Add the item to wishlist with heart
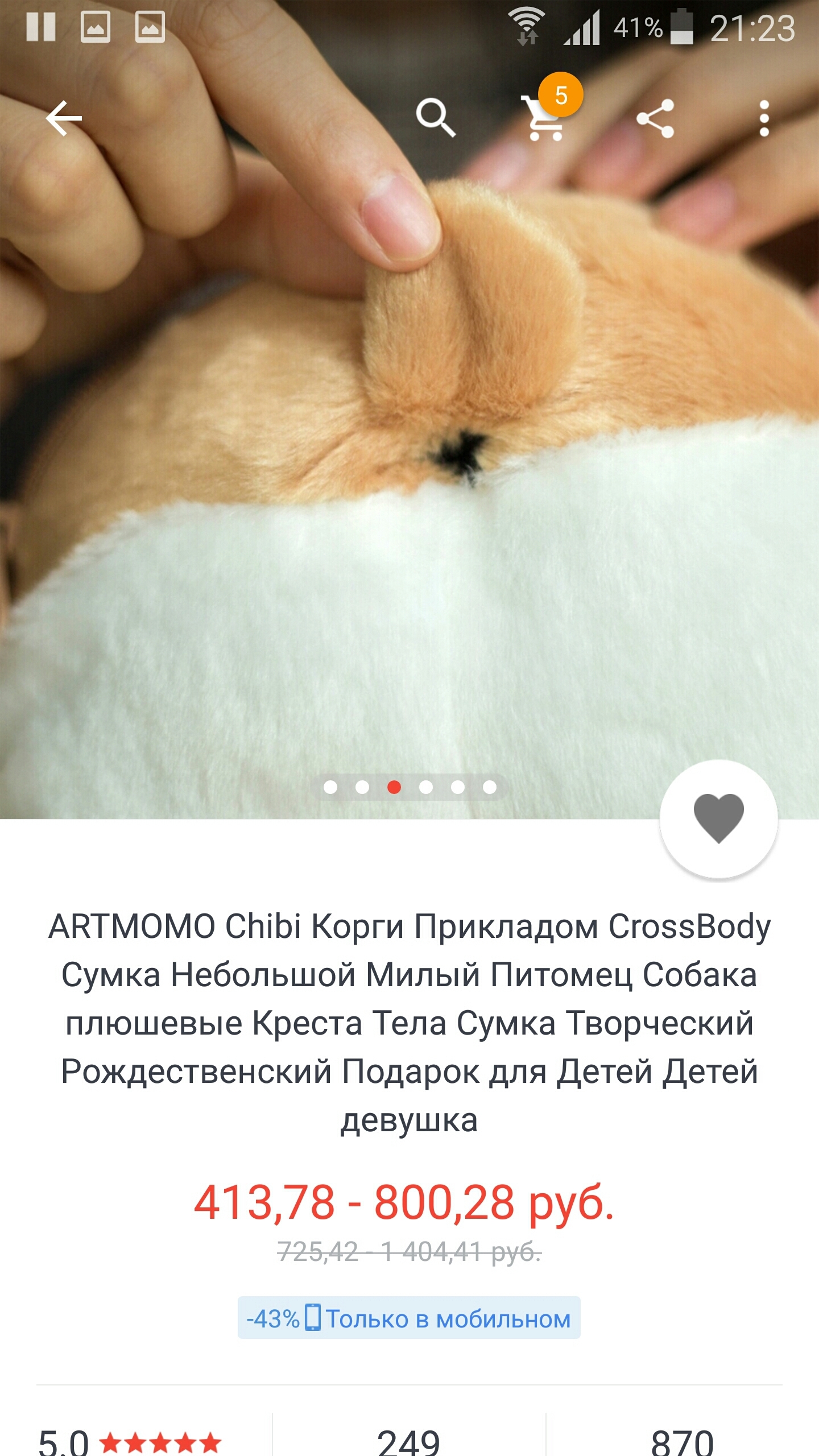 coord(718,818)
